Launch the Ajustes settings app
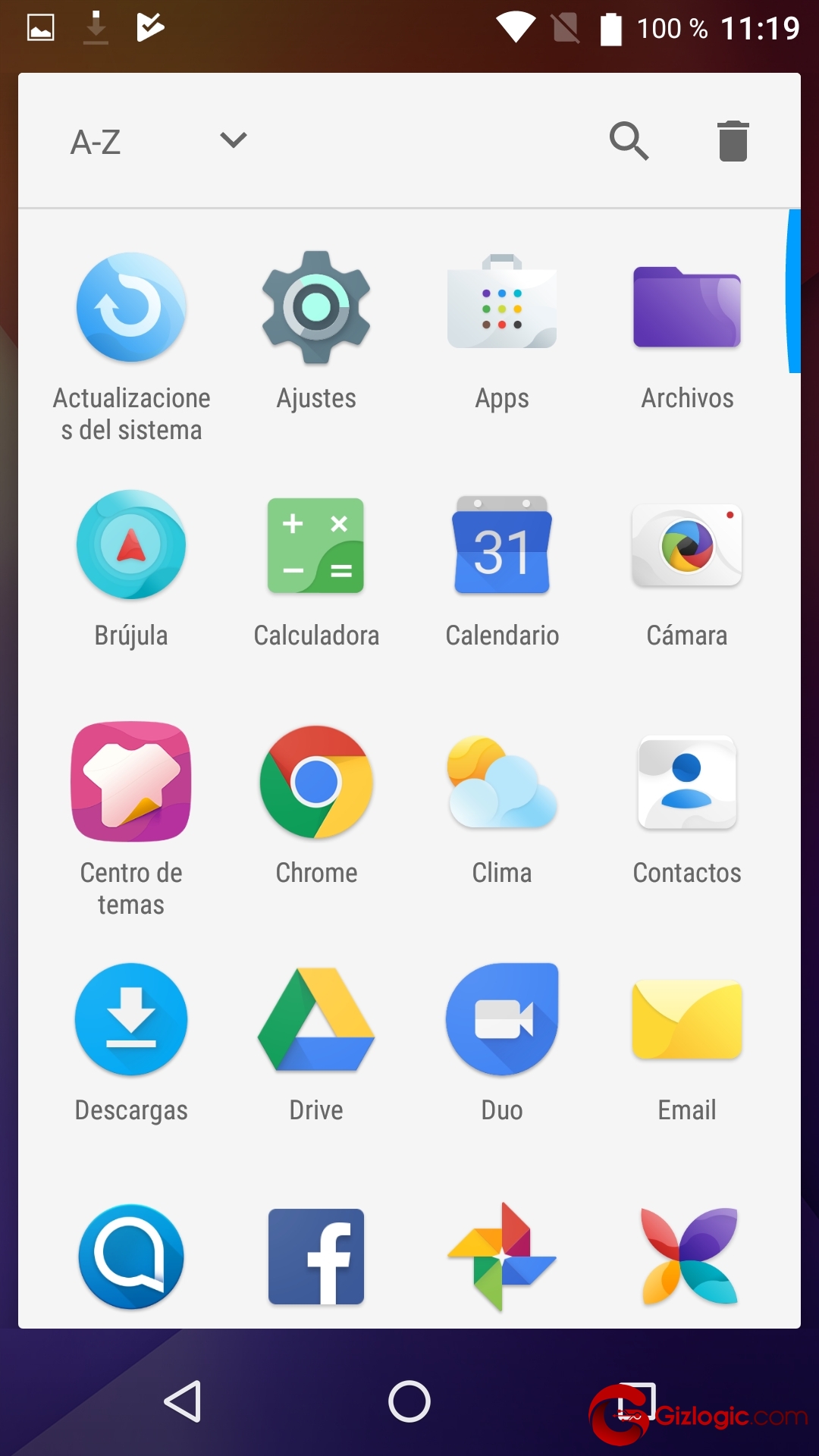 (x=316, y=307)
